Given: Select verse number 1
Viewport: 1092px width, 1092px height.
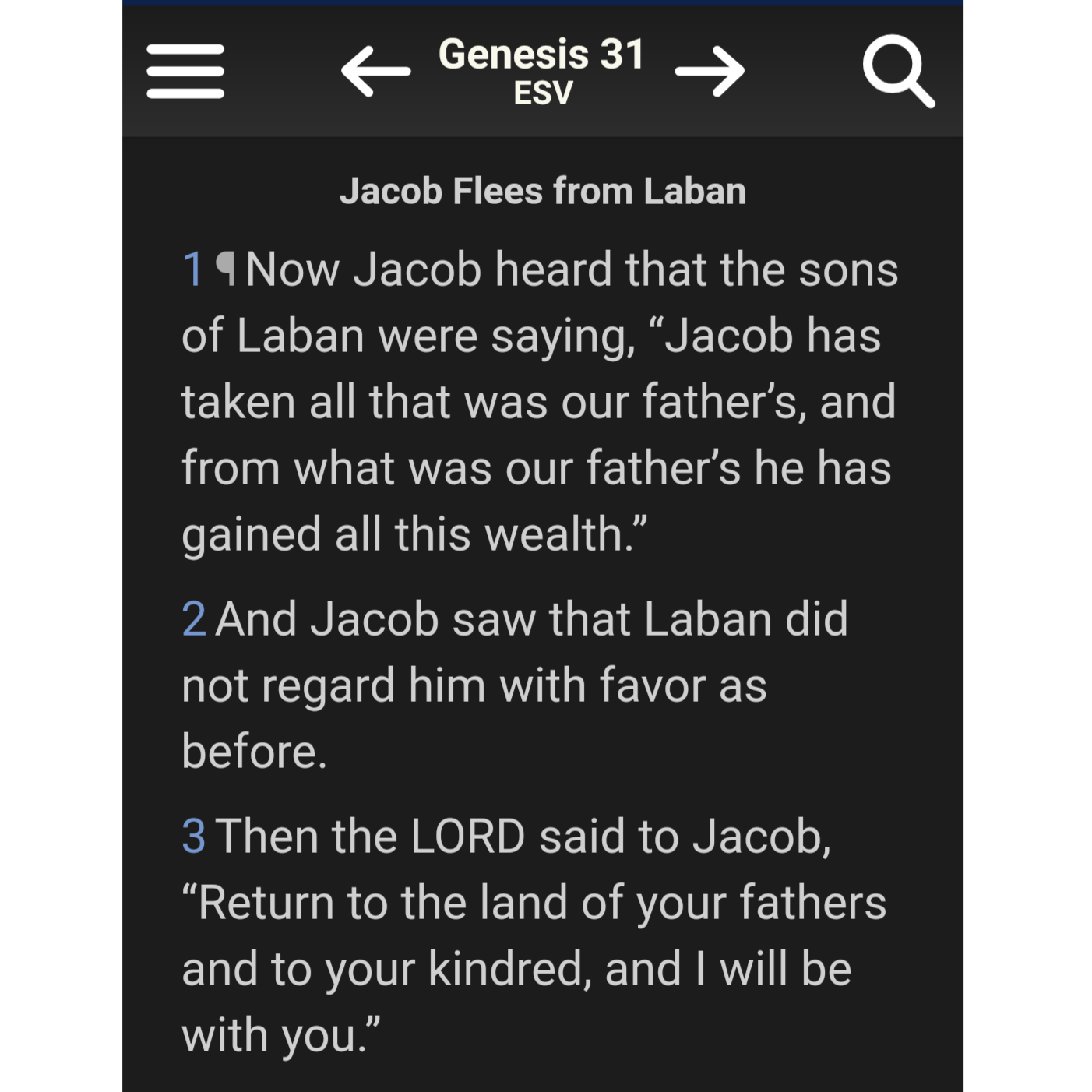Looking at the screenshot, I should (x=192, y=269).
